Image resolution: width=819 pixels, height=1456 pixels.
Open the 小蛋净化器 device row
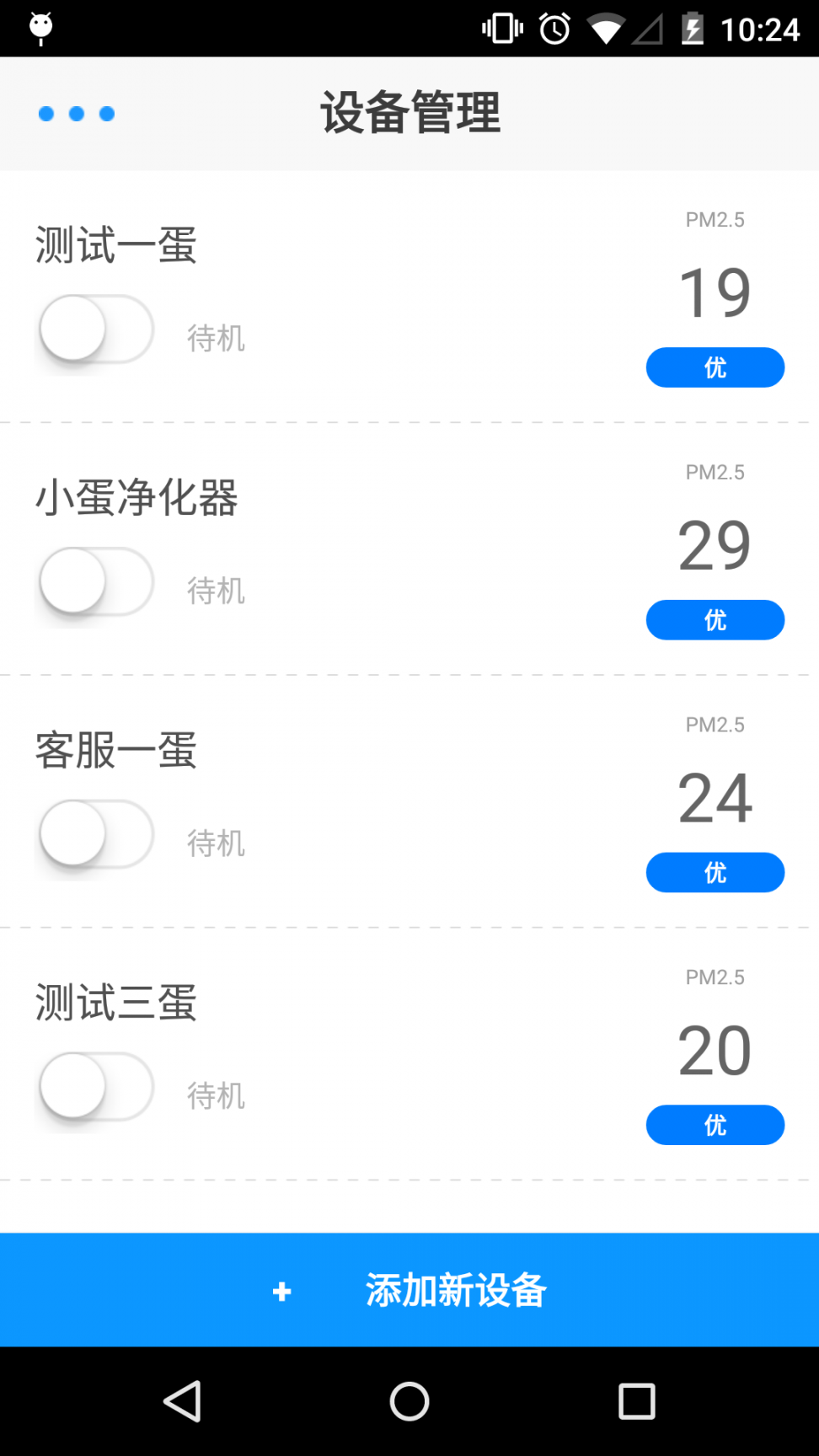[136, 497]
